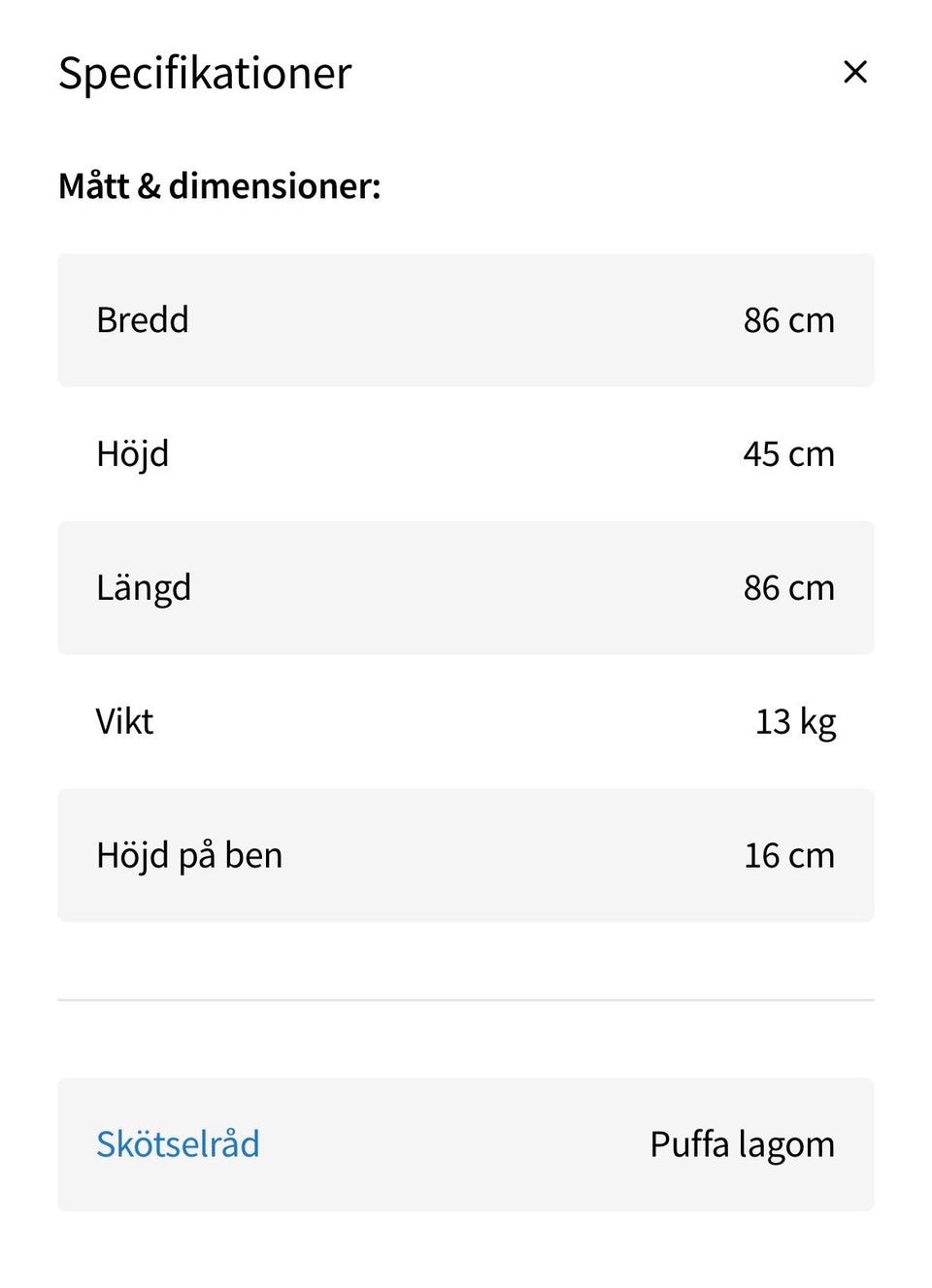
Task: Close the Specifikationer panel
Action: 854,72
